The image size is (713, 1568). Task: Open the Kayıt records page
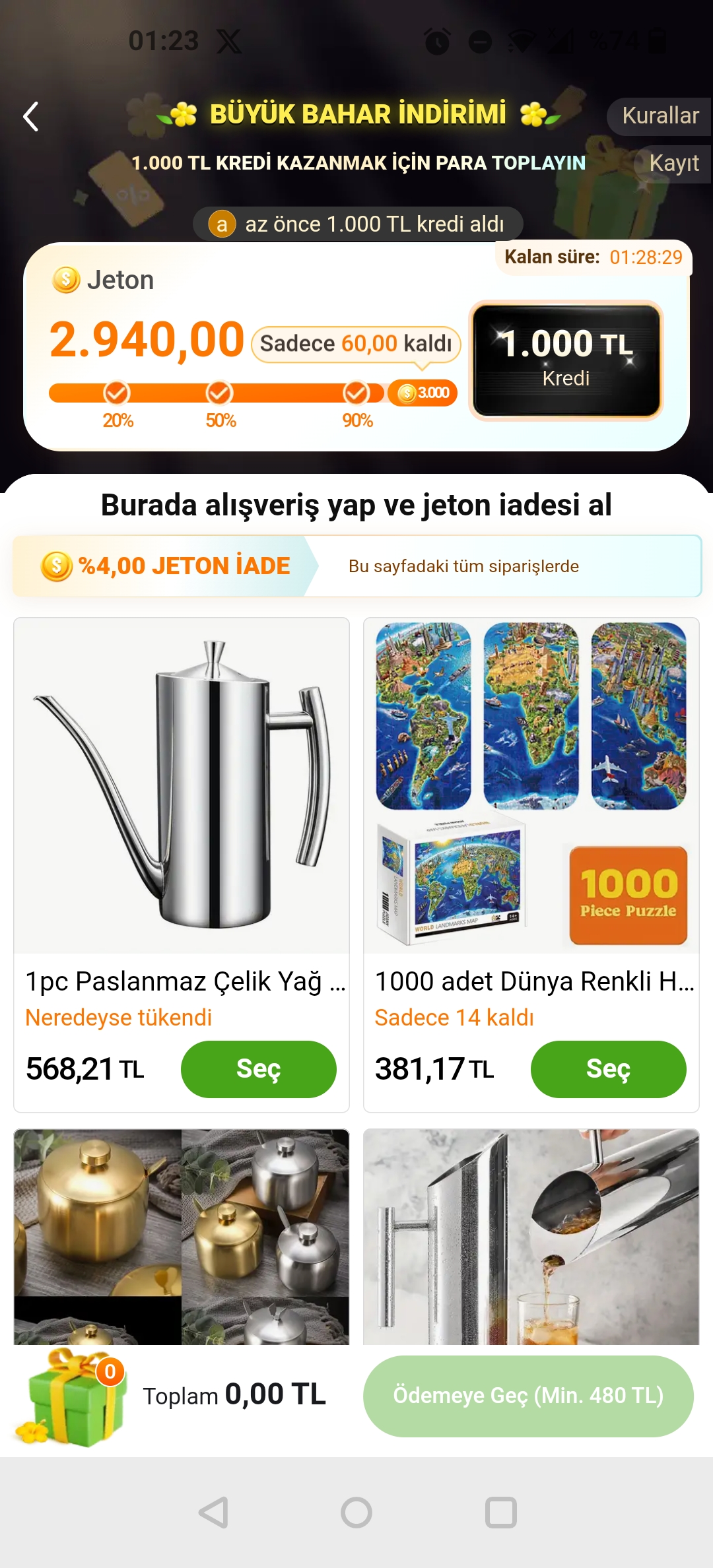coord(673,163)
